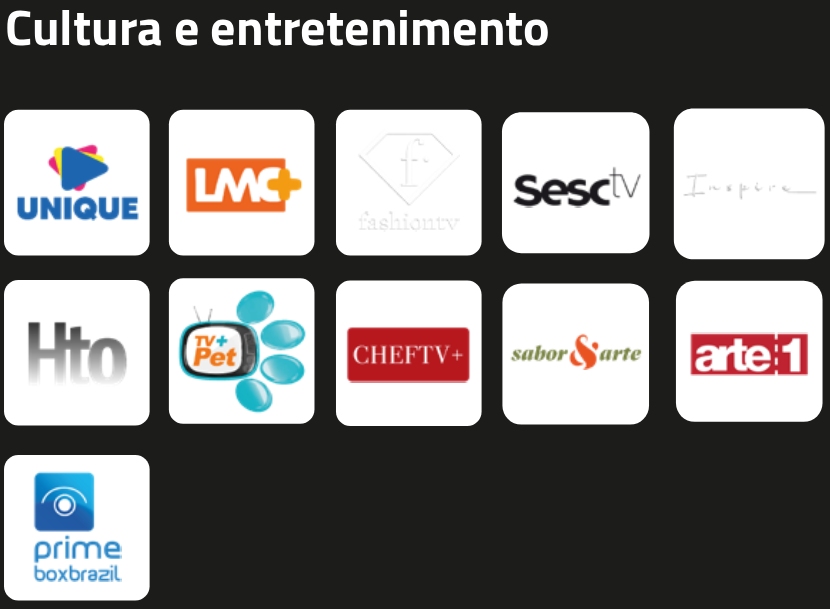Image resolution: width=830 pixels, height=609 pixels.
Task: Select the LMC+ channel
Action: pyautogui.click(x=241, y=182)
